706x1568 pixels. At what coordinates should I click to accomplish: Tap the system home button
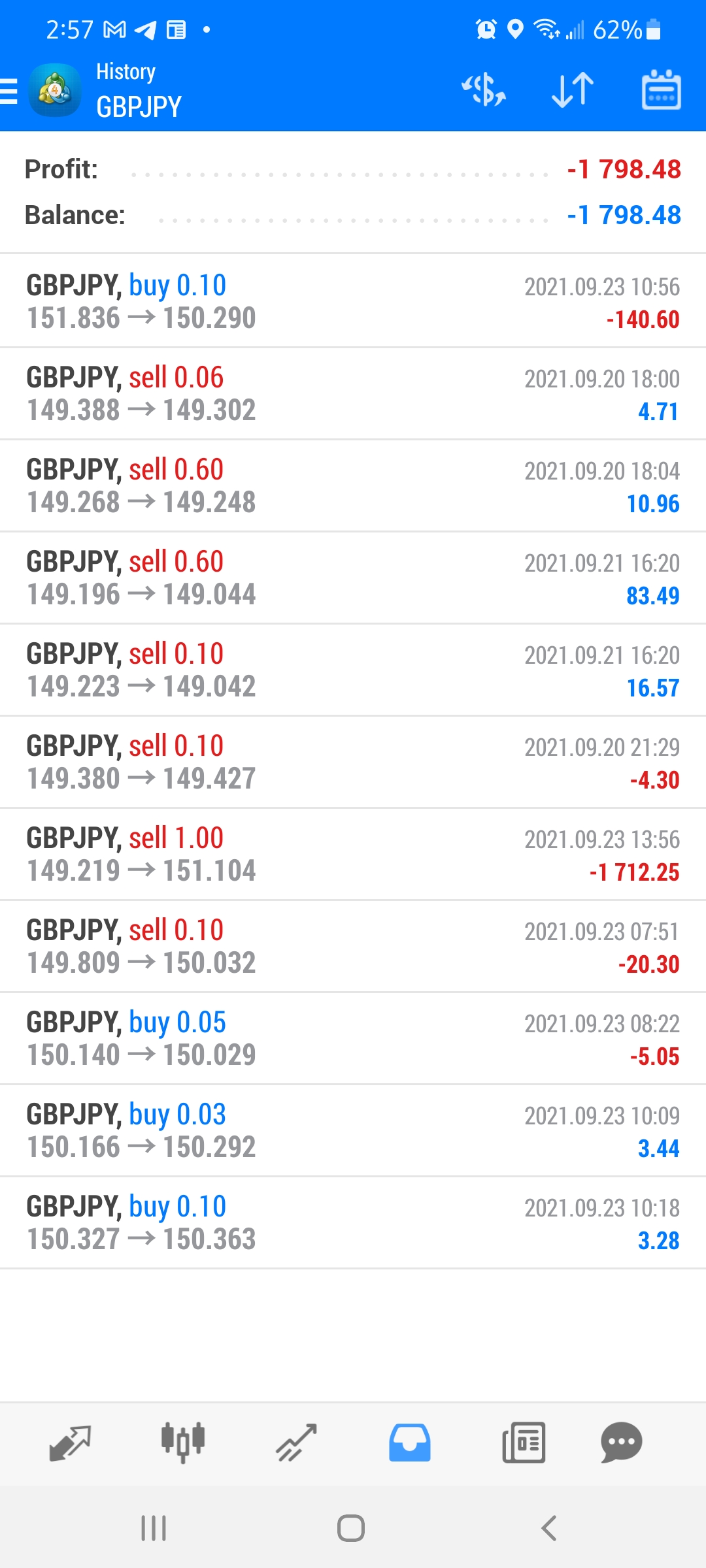[x=351, y=1528]
